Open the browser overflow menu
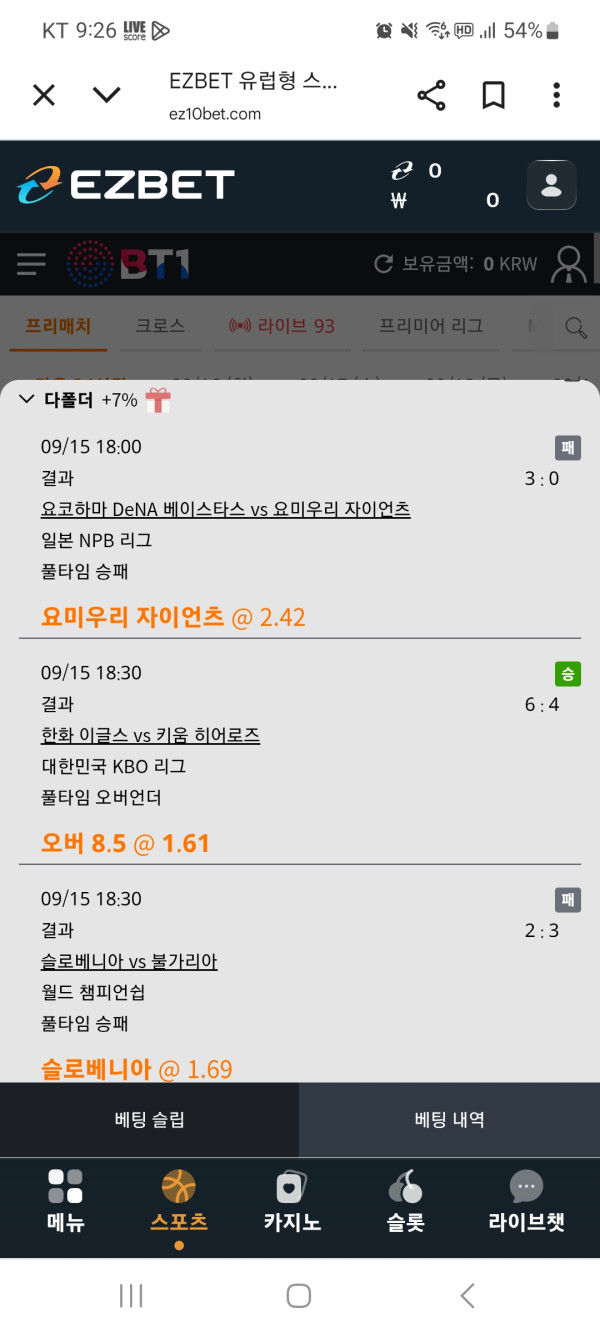The image size is (600, 1333). point(556,95)
